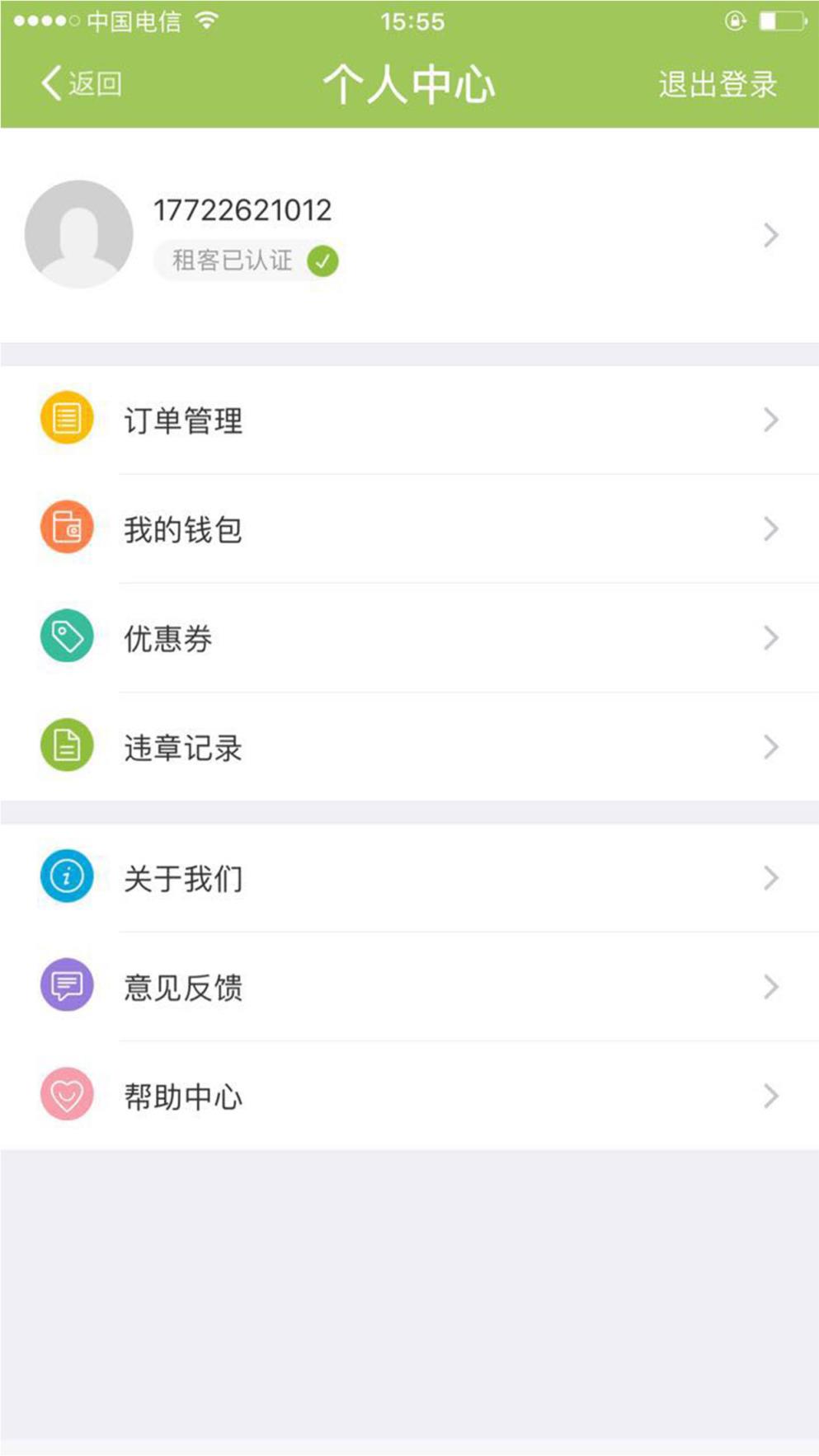819x1456 pixels.
Task: Click the green tag icon beside 优惠券
Action: (67, 635)
